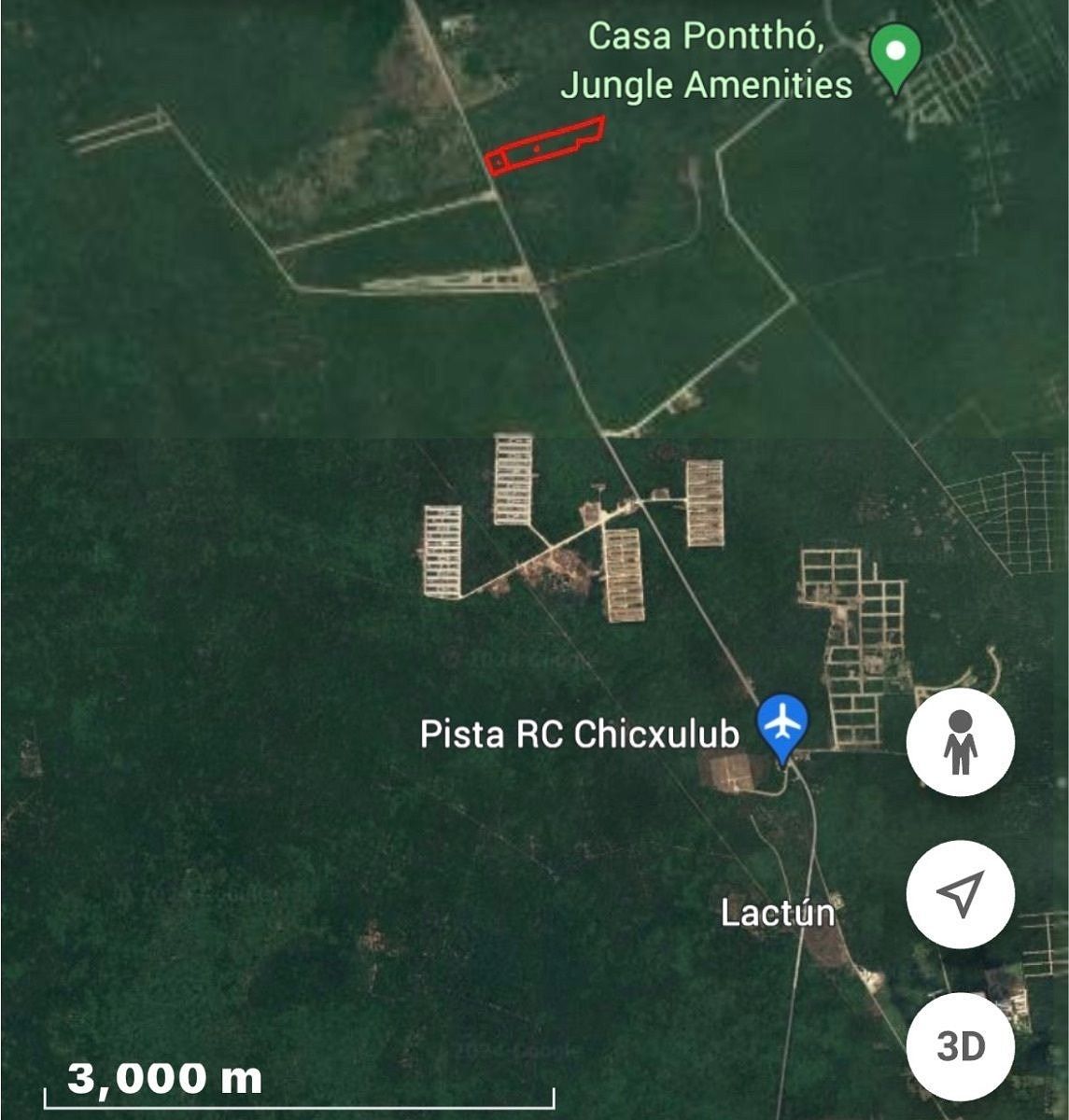Open Street View with the pegman button

pos(960,743)
